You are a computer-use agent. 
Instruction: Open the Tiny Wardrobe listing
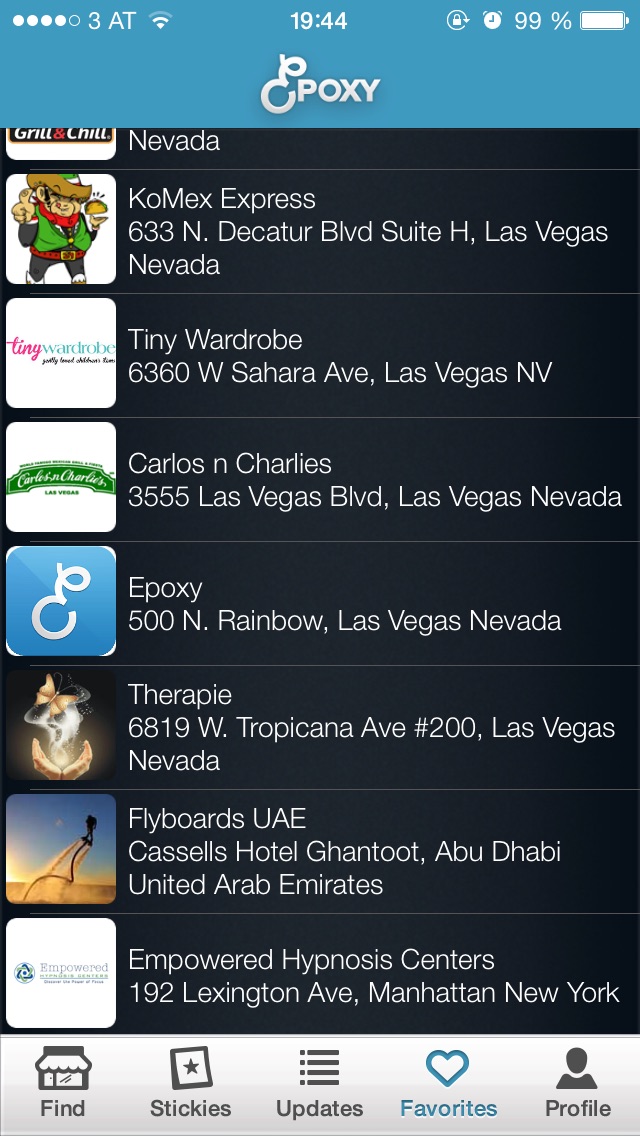coord(320,355)
